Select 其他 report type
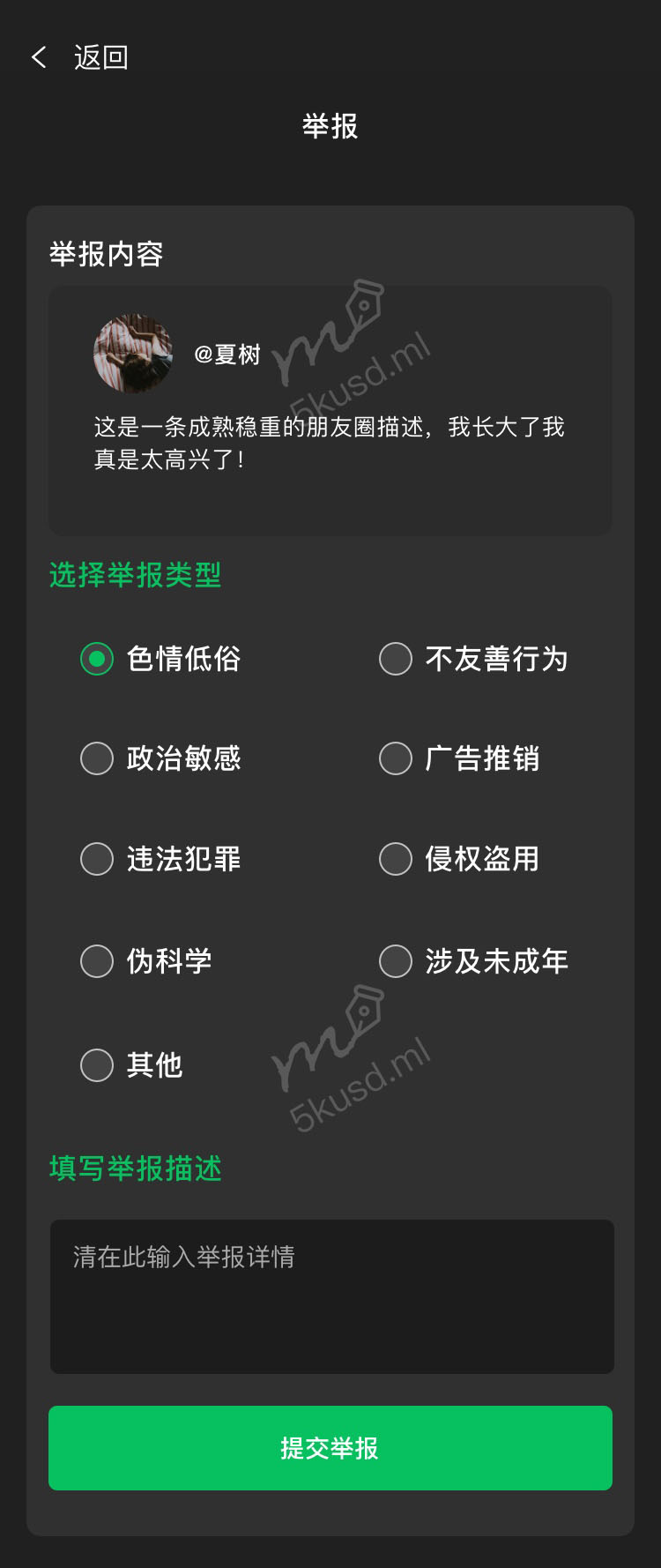This screenshot has height=1568, width=661. (97, 1065)
